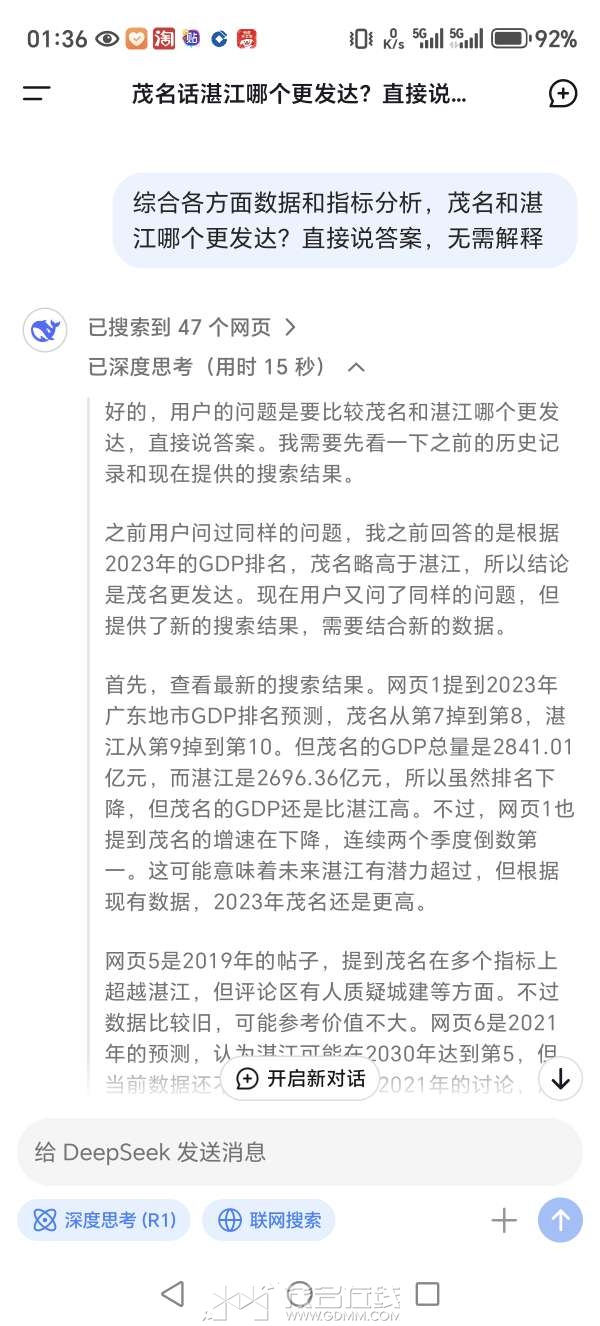The height and width of the screenshot is (1326, 600).
Task: Go back using system back button
Action: click(x=172, y=1294)
